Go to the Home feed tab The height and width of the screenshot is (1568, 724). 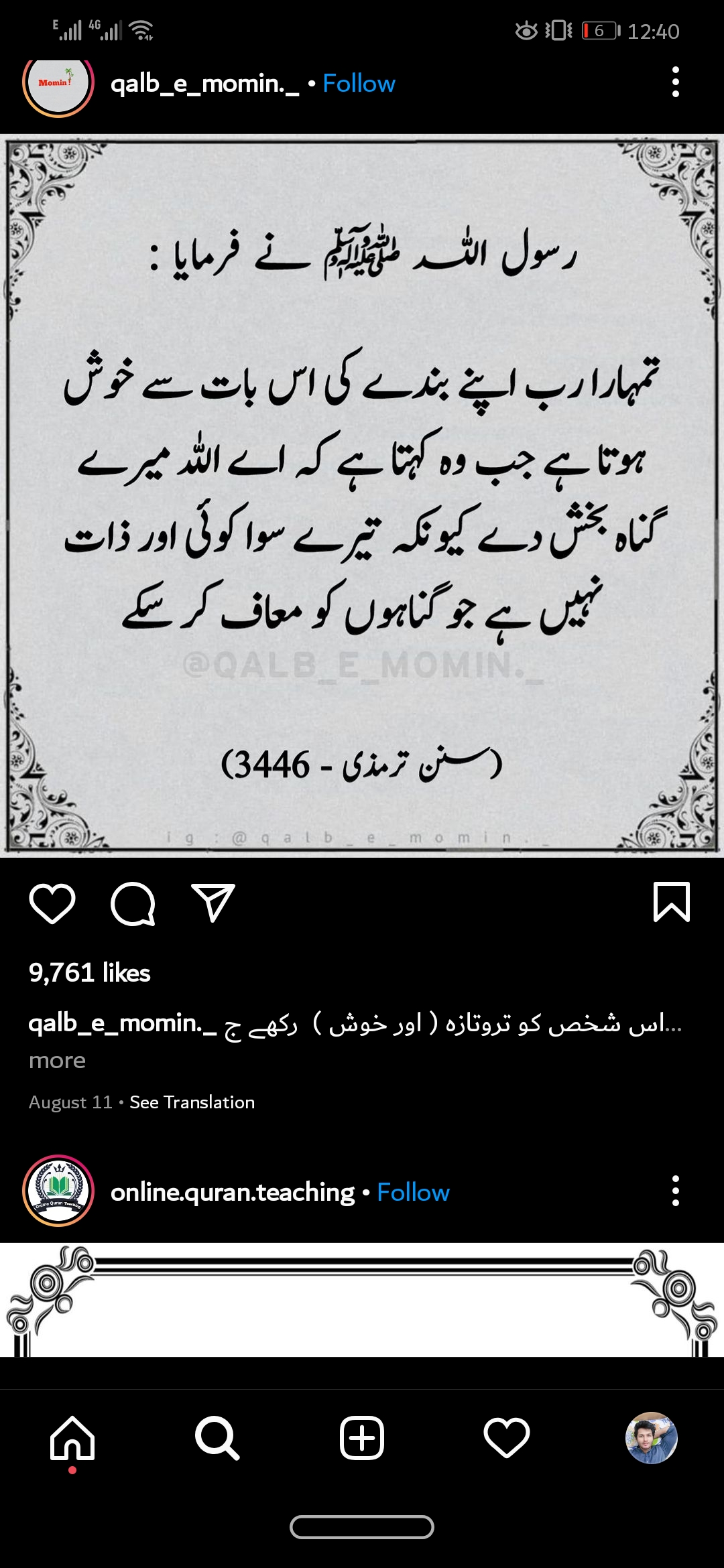click(72, 1438)
